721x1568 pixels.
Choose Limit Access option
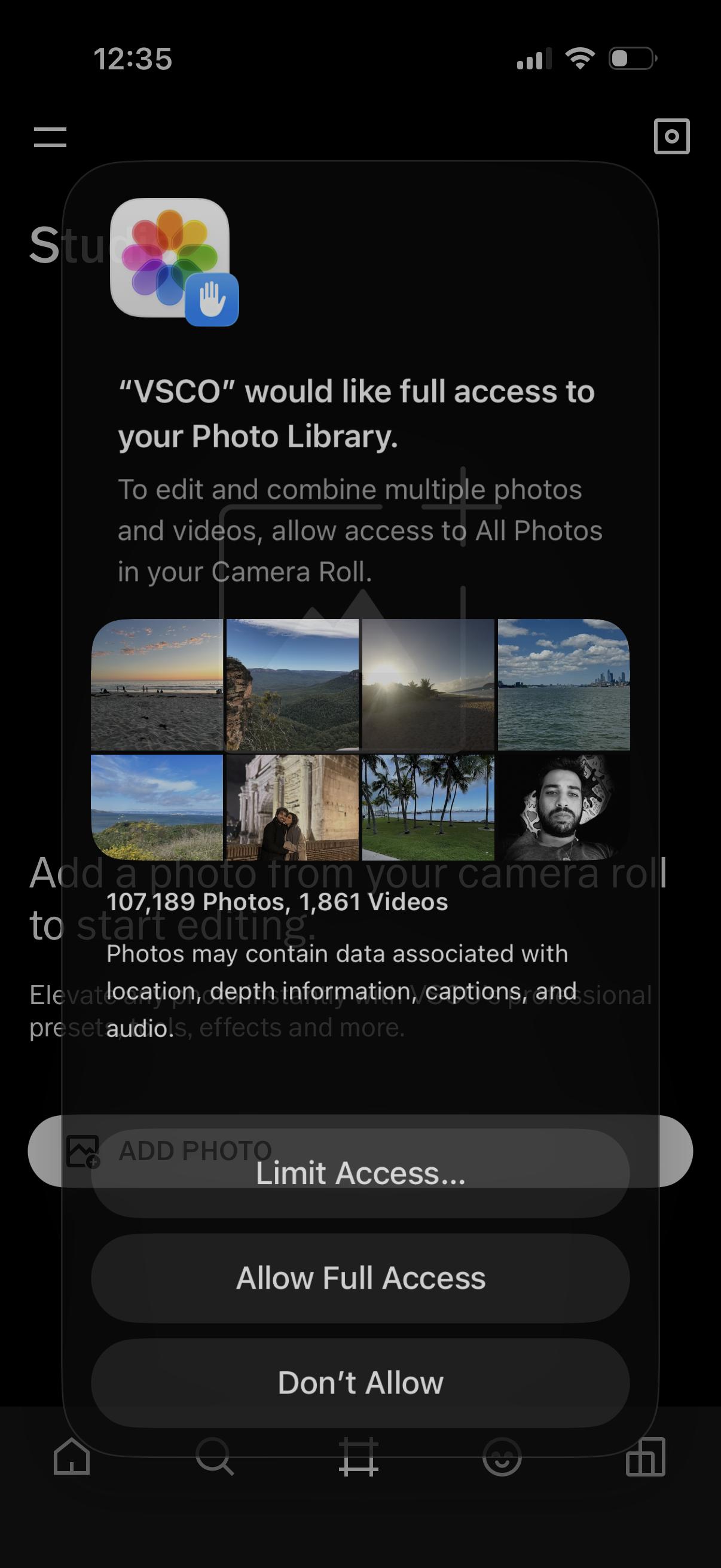pos(360,1173)
